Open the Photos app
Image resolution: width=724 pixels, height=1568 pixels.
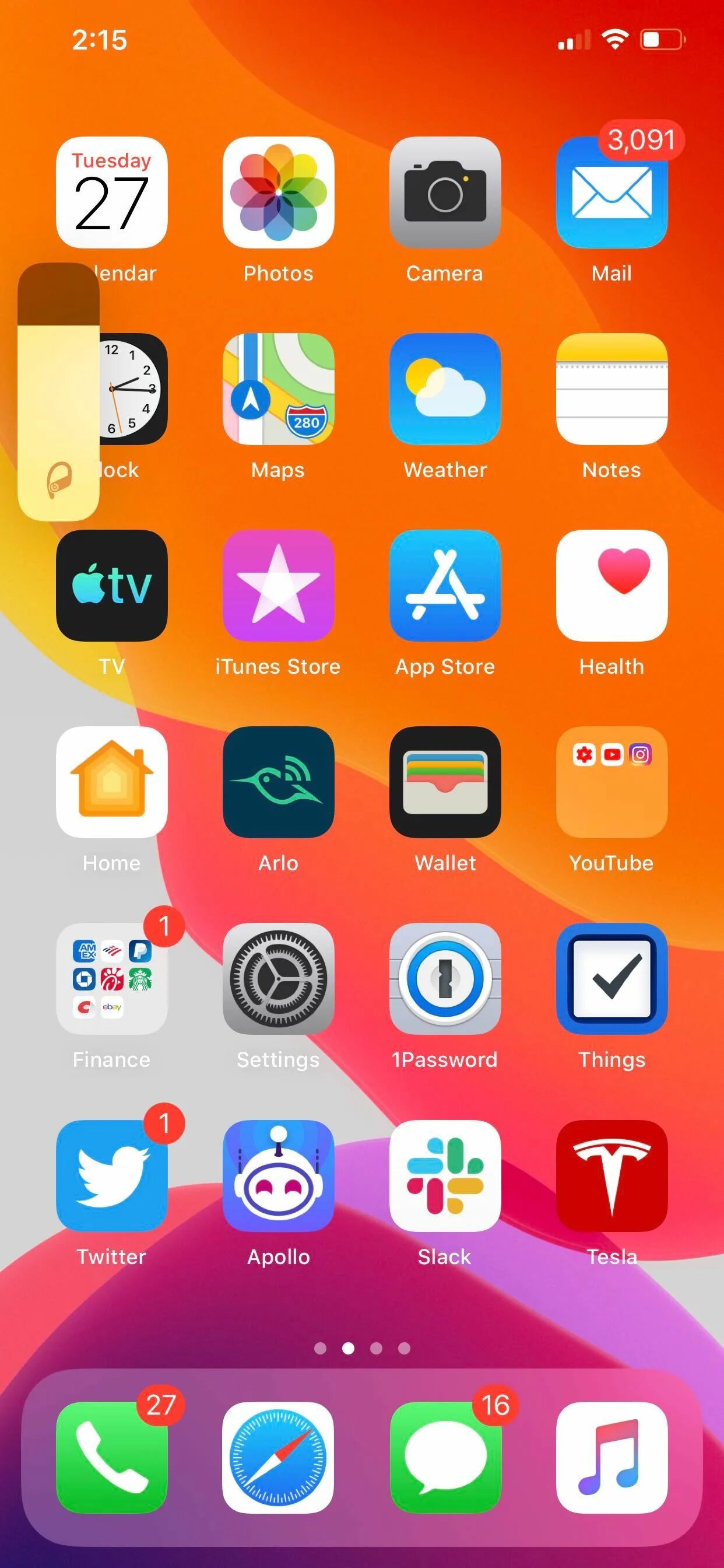click(x=278, y=192)
